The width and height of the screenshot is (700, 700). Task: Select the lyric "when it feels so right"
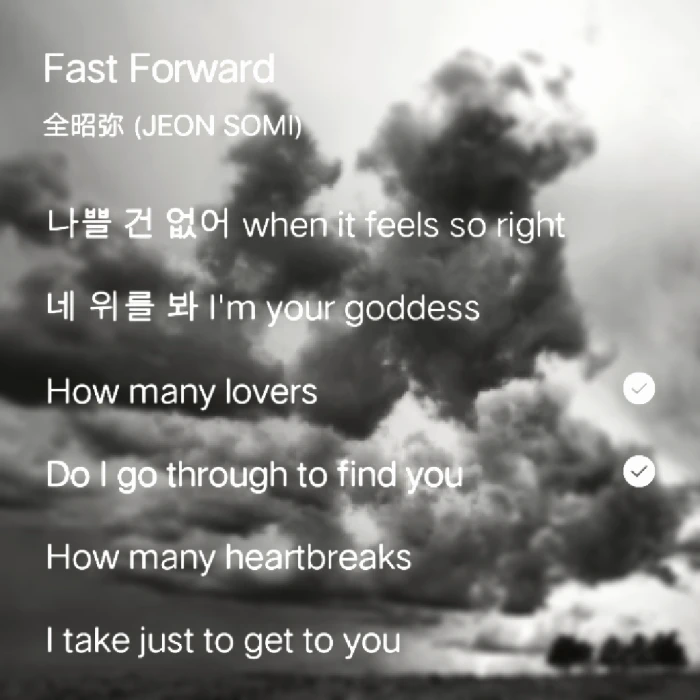click(x=306, y=225)
